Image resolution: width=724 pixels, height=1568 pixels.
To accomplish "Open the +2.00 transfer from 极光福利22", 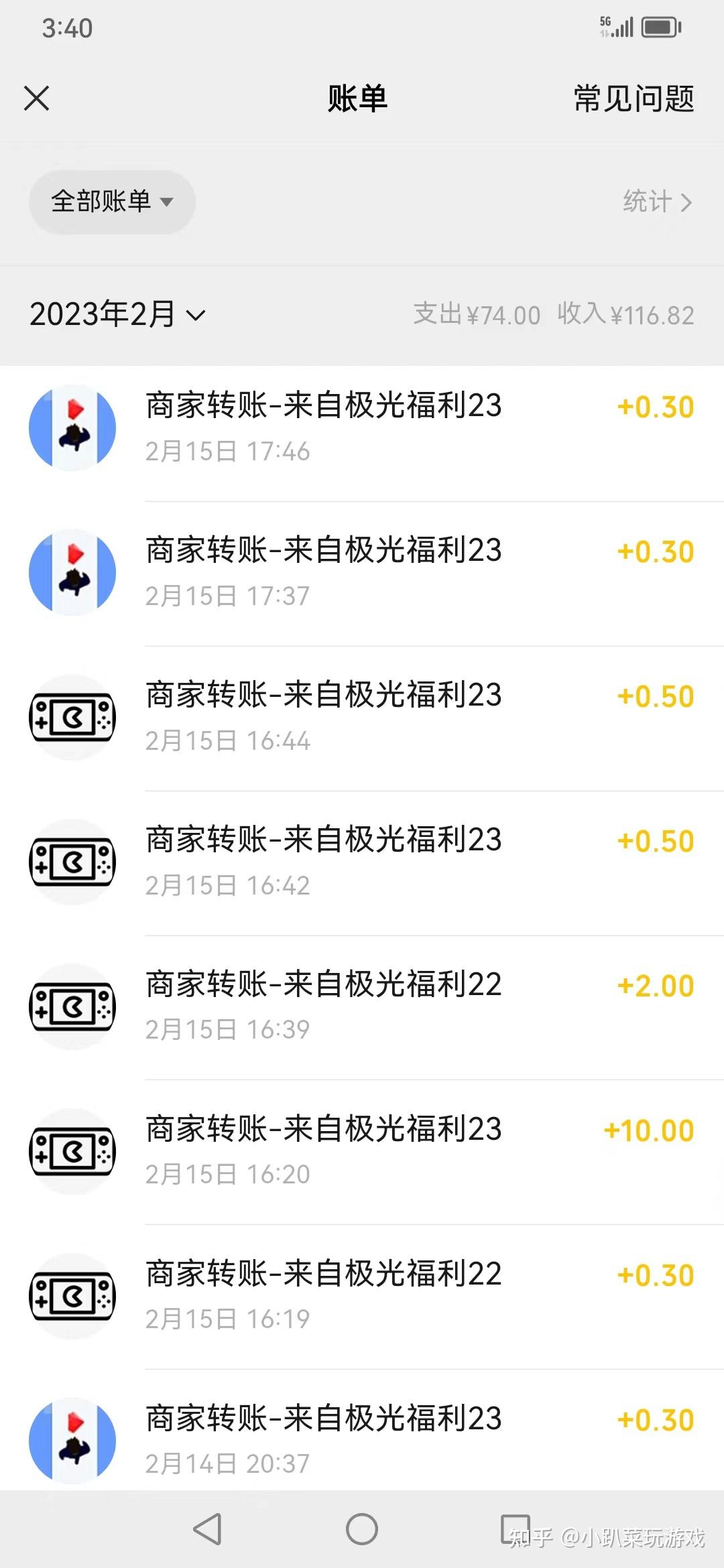I will [362, 1008].
